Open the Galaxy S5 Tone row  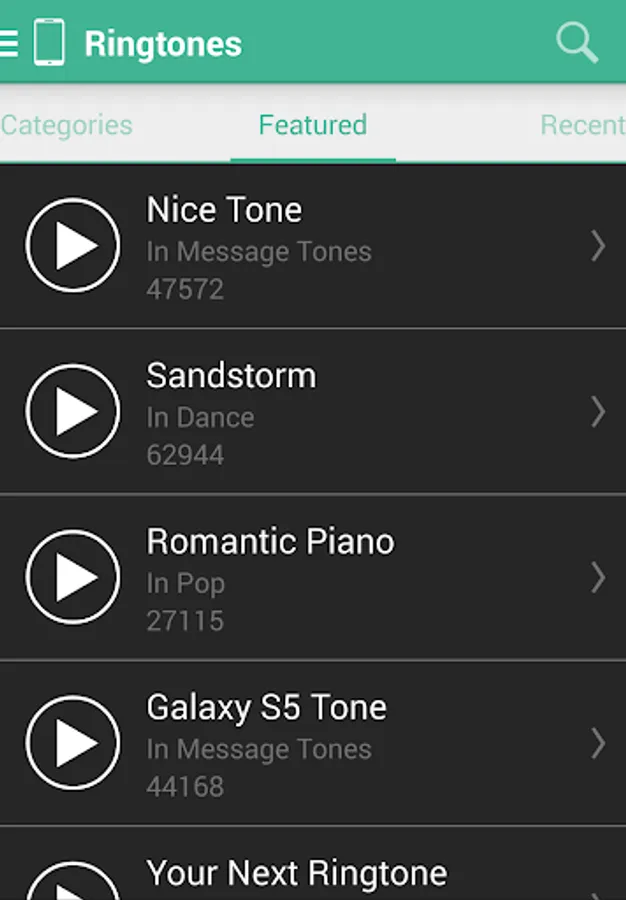[597, 743]
